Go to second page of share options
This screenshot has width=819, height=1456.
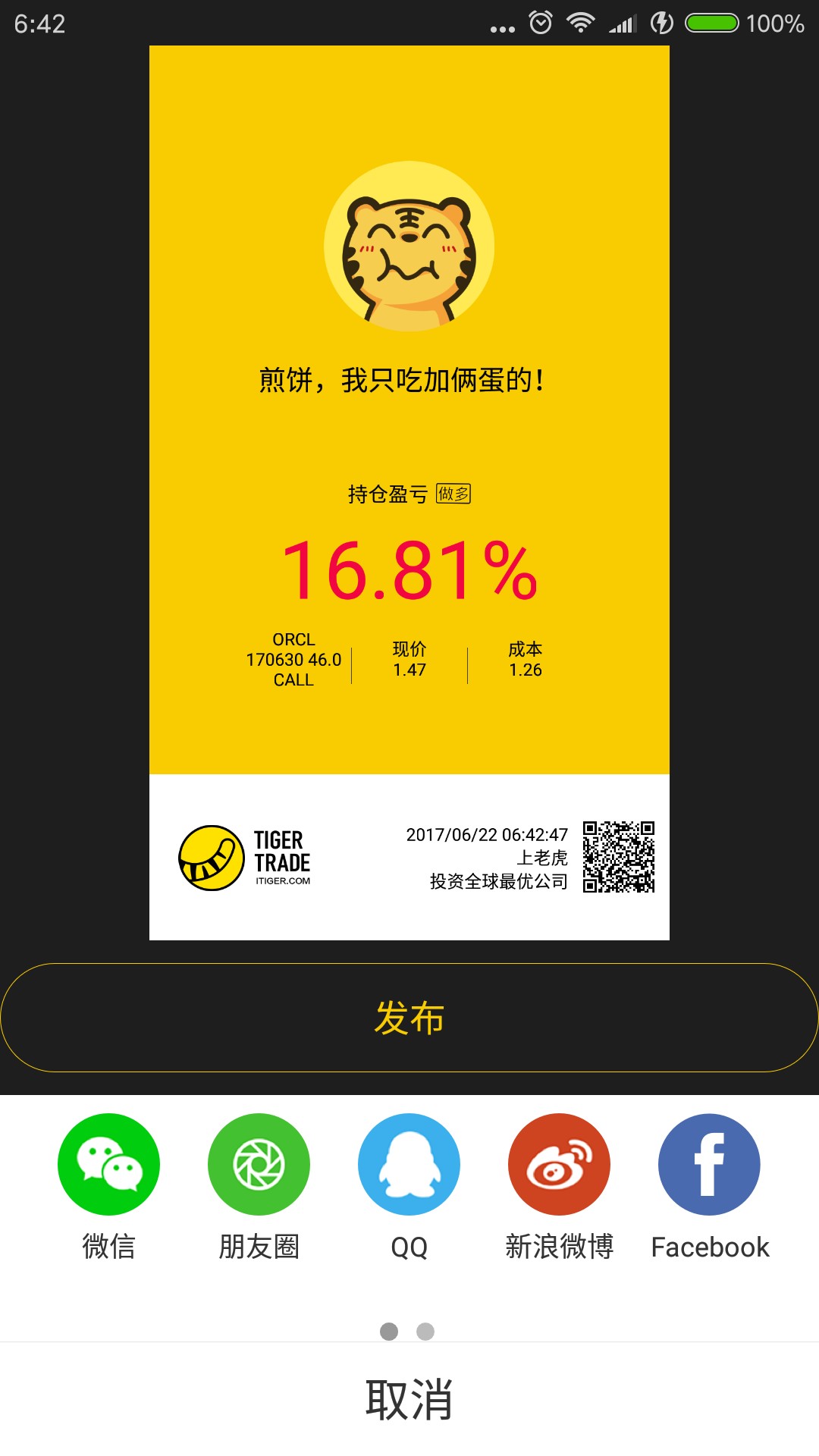pos(425,1332)
